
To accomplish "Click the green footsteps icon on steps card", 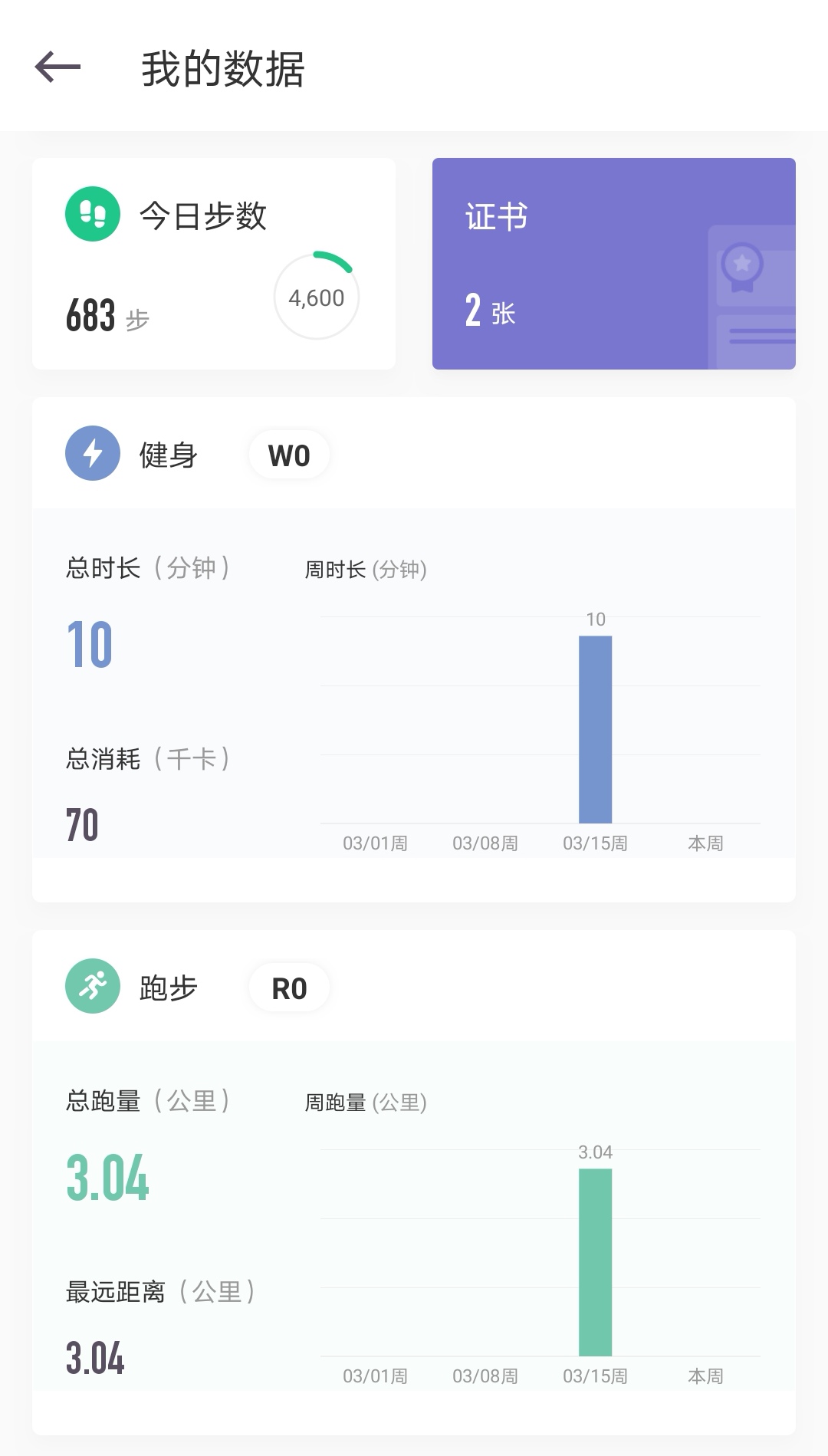I will tap(92, 215).
